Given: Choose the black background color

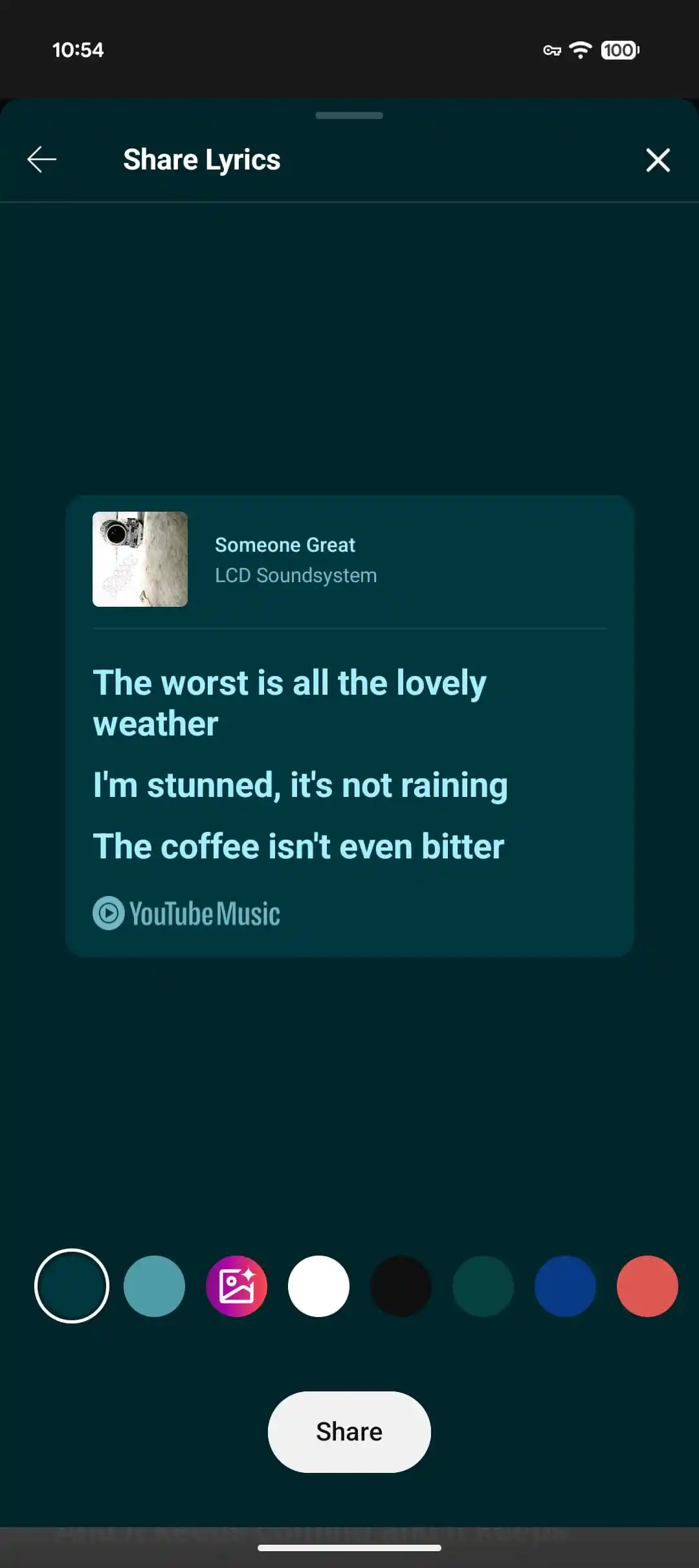Looking at the screenshot, I should tap(401, 1286).
